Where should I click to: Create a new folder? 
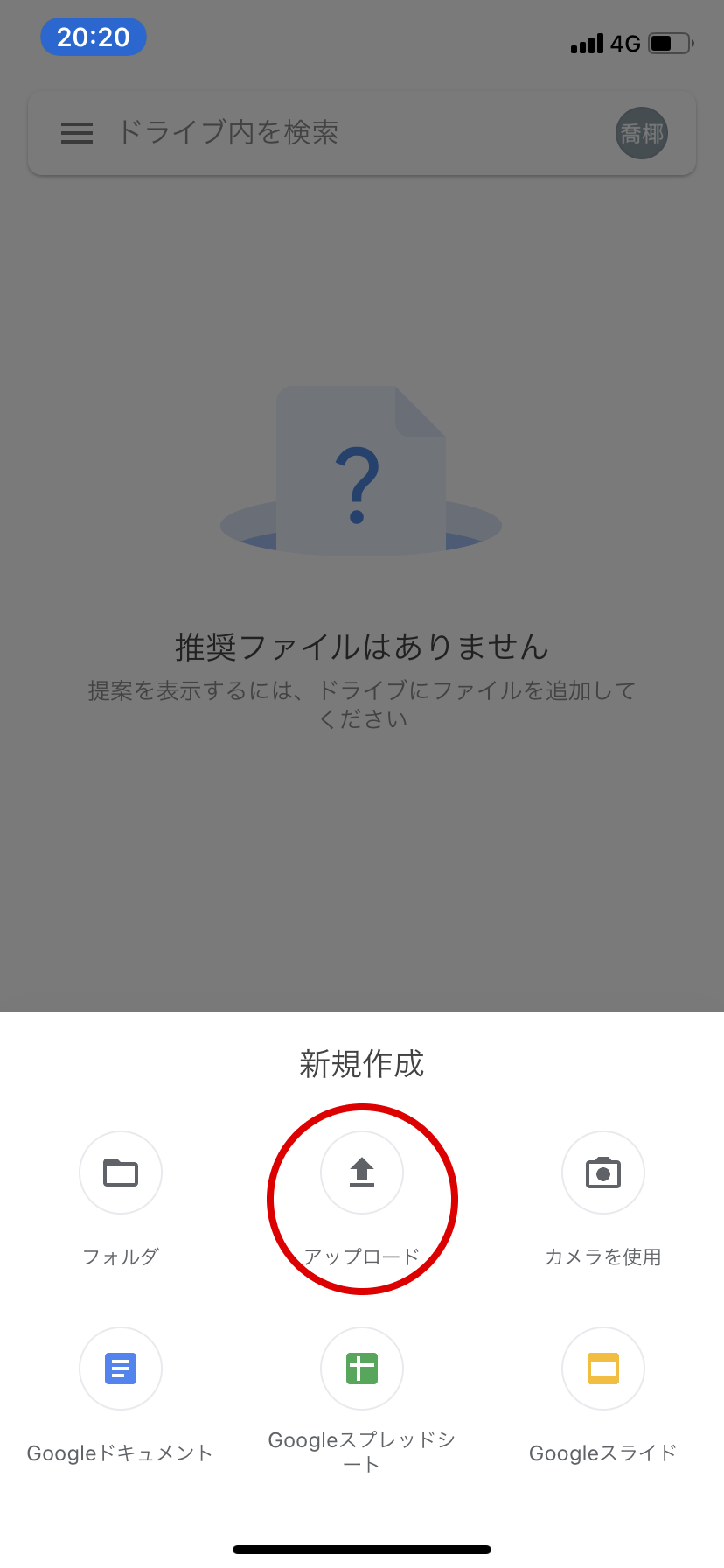[x=121, y=1172]
